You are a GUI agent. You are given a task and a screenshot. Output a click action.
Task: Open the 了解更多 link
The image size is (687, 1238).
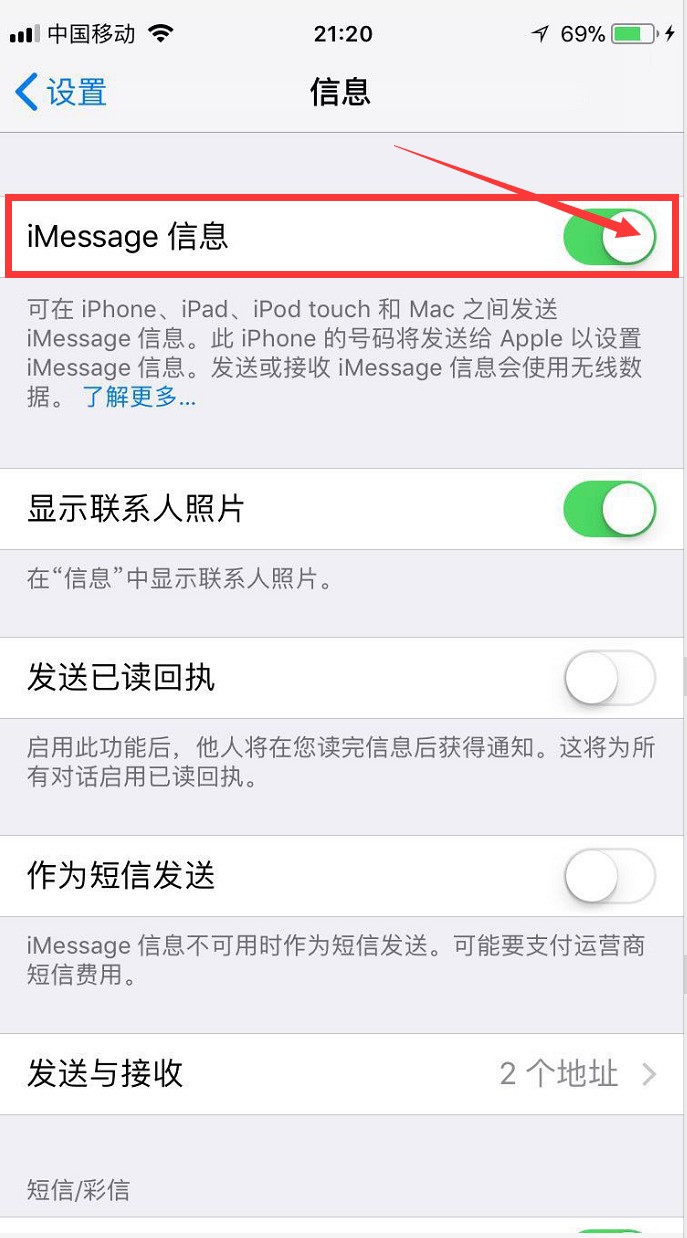point(138,397)
